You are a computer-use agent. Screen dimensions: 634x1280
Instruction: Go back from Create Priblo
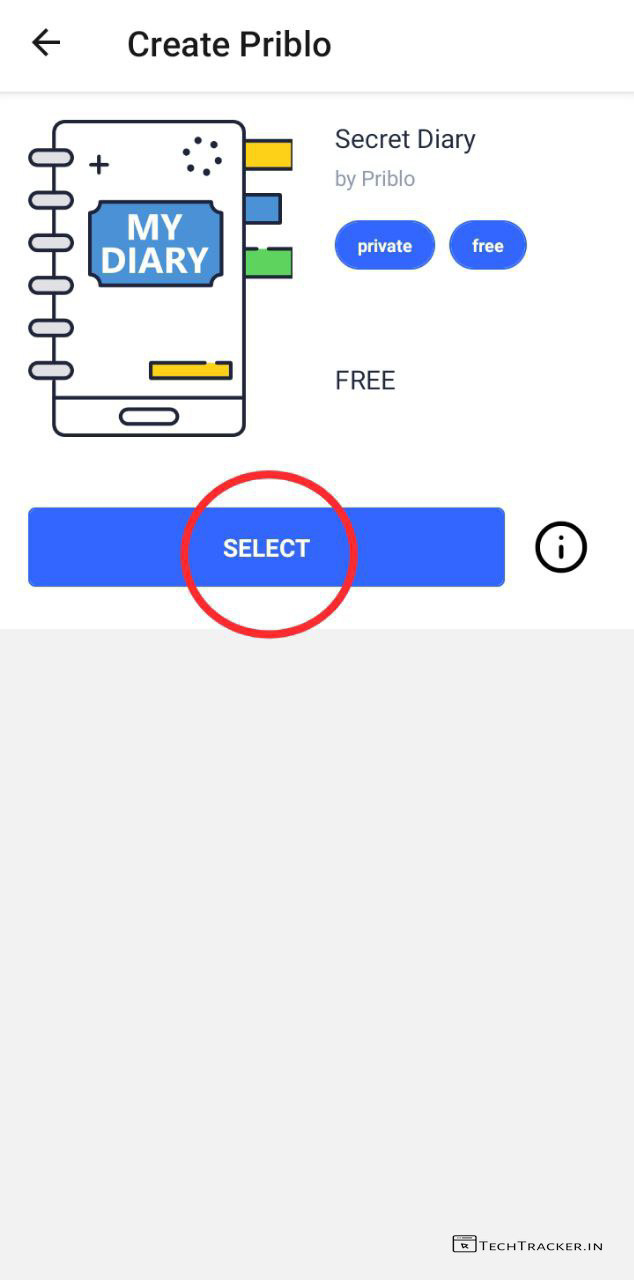click(46, 43)
